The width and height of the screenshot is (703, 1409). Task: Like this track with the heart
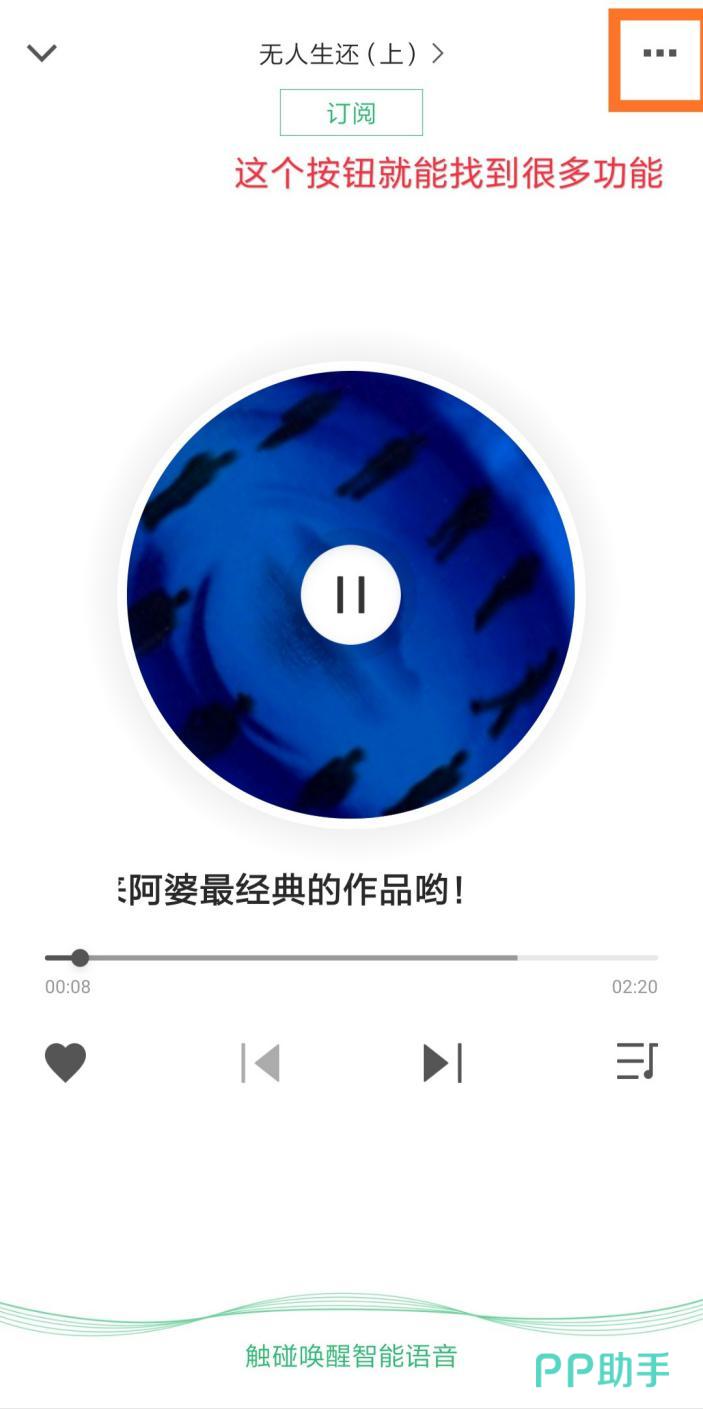pos(66,1062)
